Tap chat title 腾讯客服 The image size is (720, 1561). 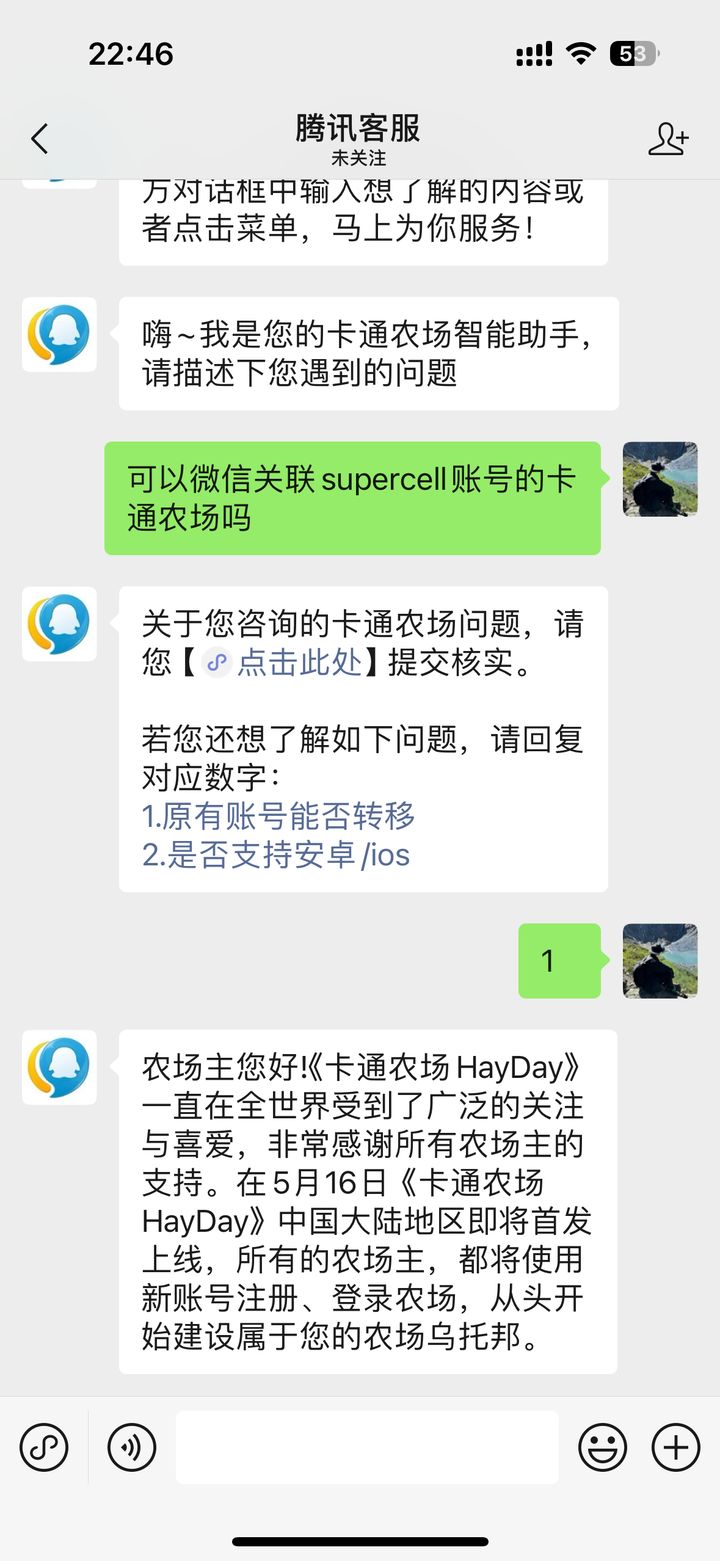point(360,128)
